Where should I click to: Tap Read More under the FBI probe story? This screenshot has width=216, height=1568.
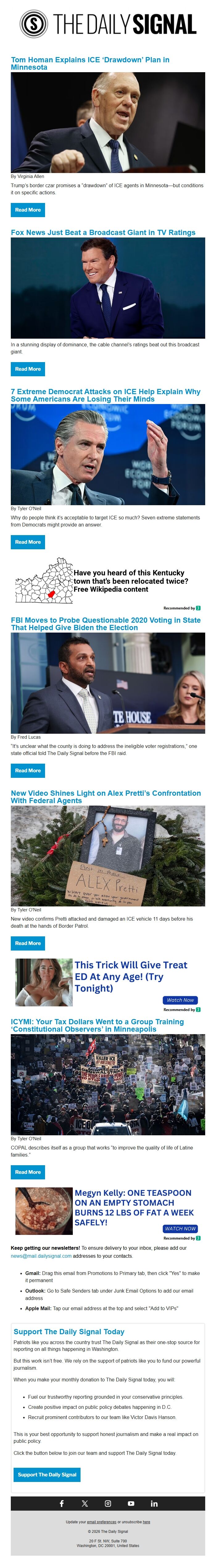pos(28,771)
